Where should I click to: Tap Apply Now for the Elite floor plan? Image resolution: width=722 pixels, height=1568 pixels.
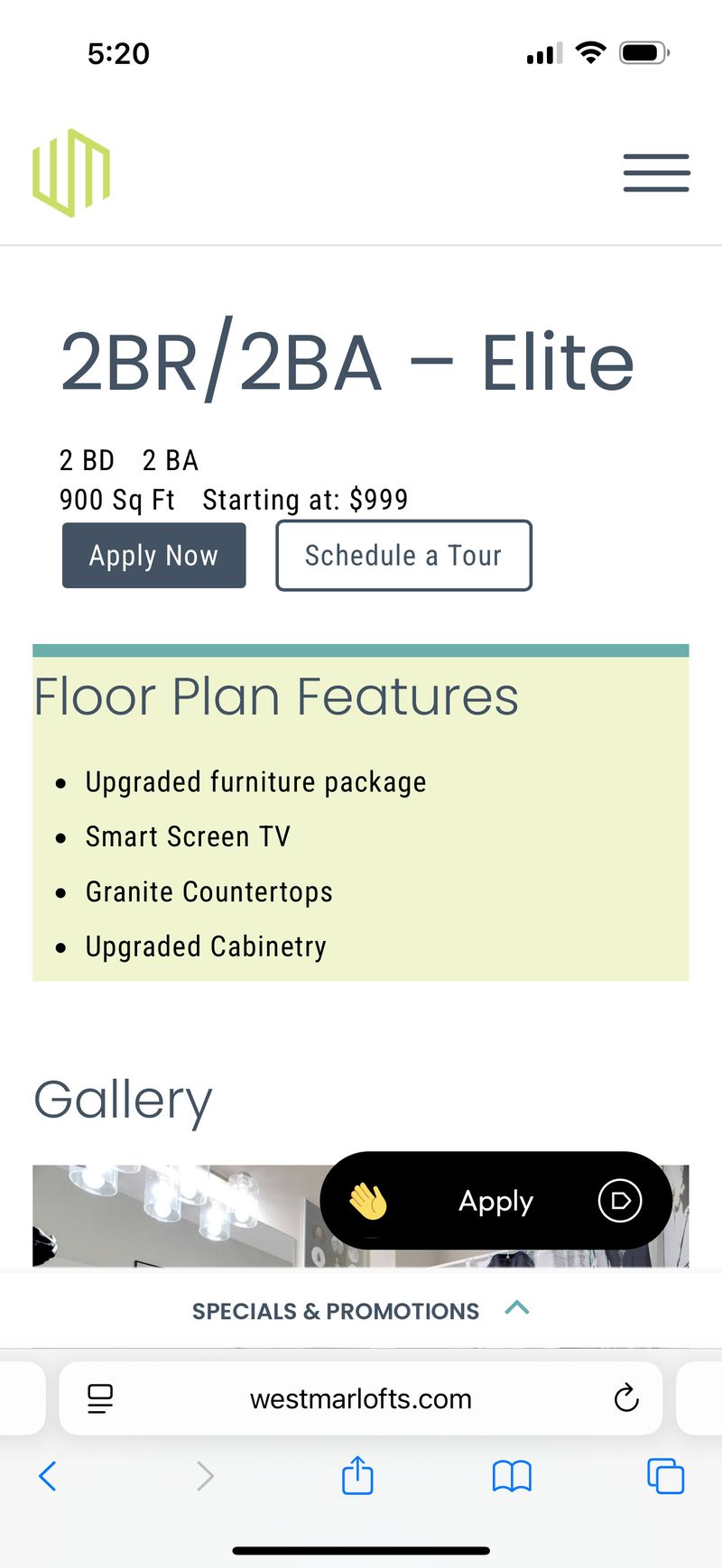pyautogui.click(x=153, y=556)
